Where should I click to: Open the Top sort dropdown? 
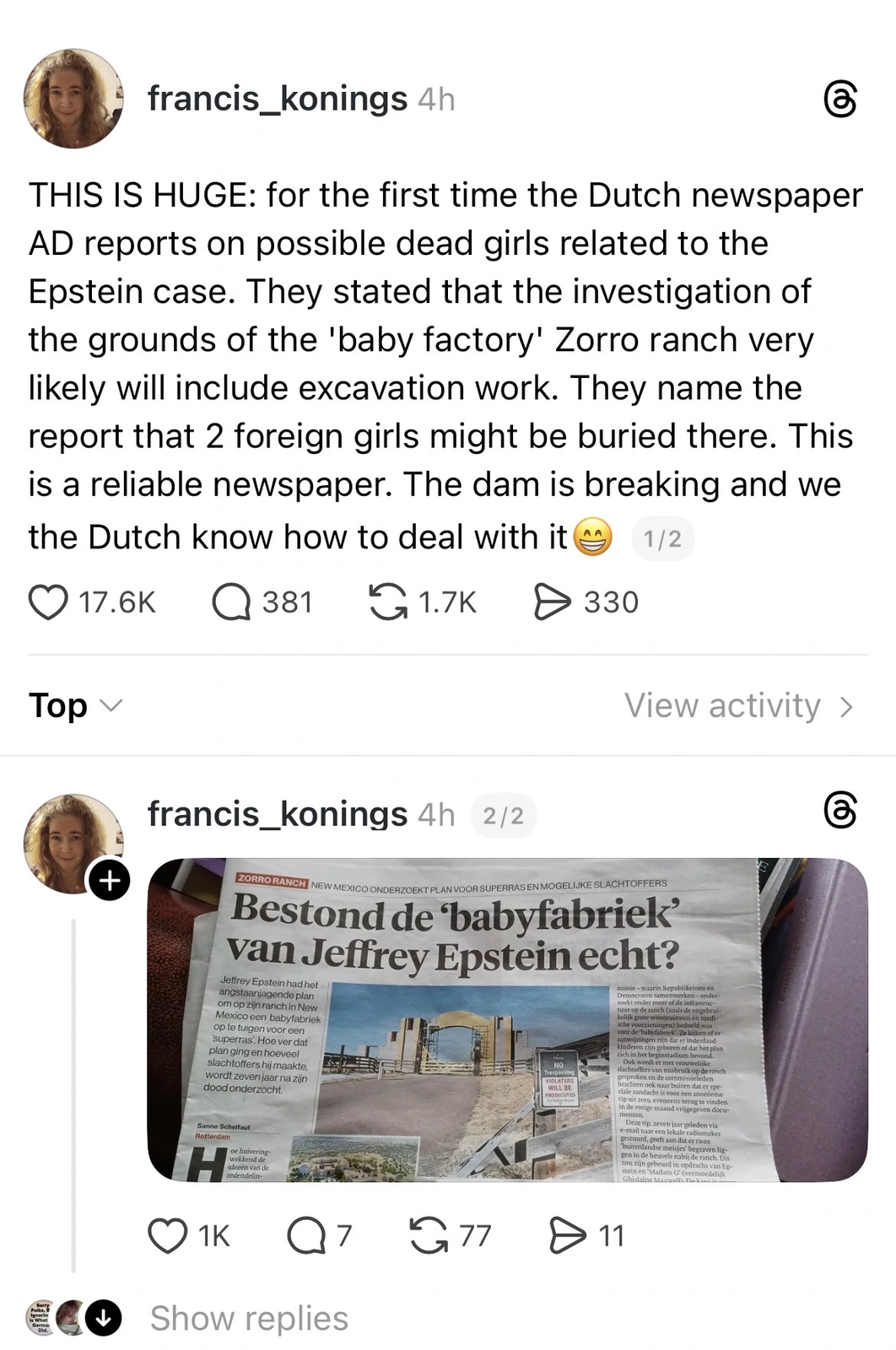pos(76,705)
